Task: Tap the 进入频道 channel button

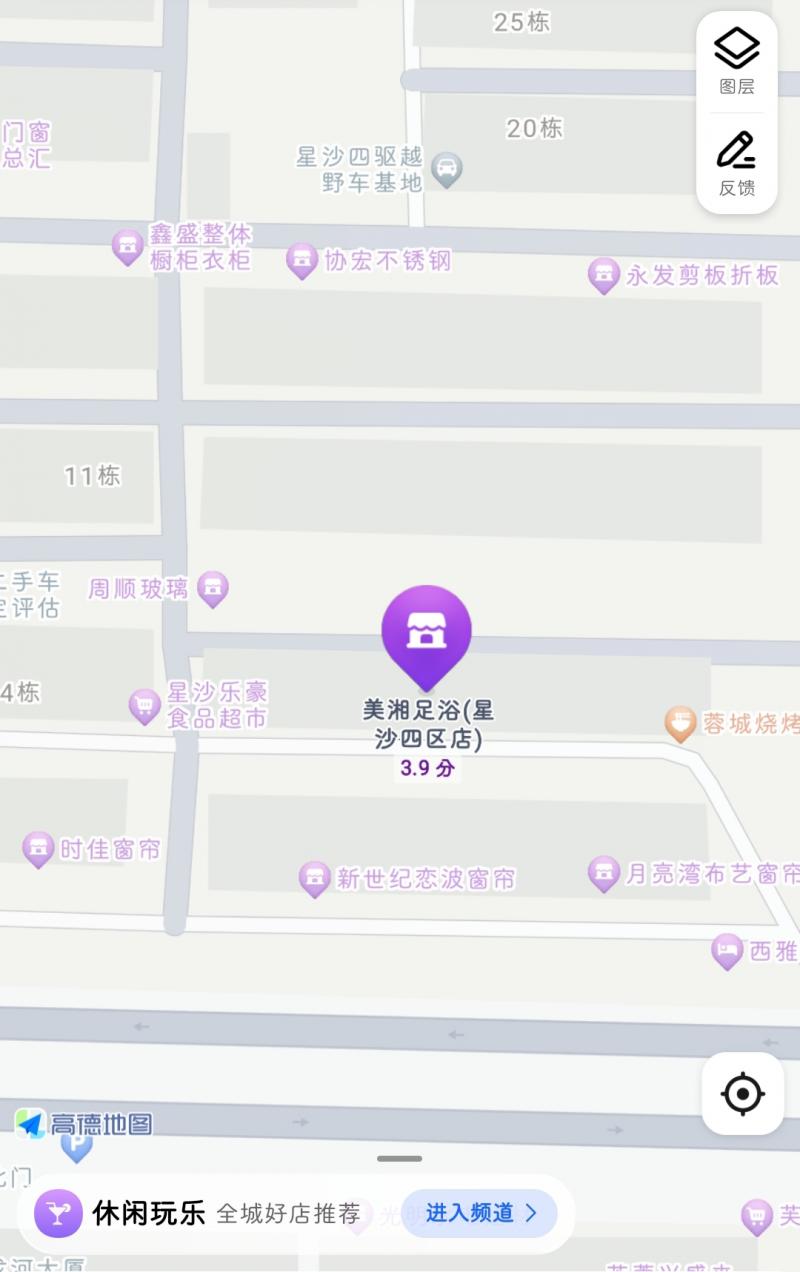Action: pos(481,1213)
